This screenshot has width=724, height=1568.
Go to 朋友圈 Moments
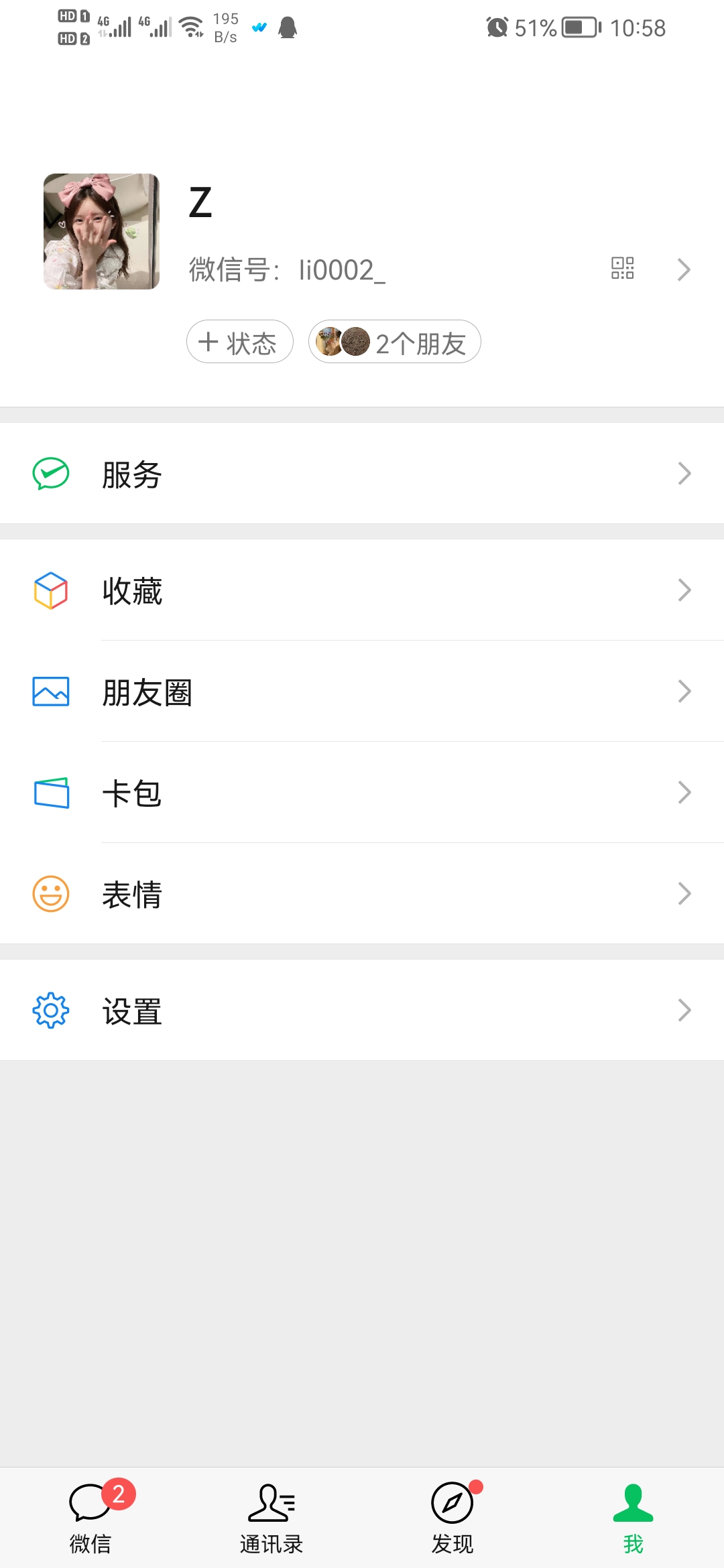[x=362, y=692]
